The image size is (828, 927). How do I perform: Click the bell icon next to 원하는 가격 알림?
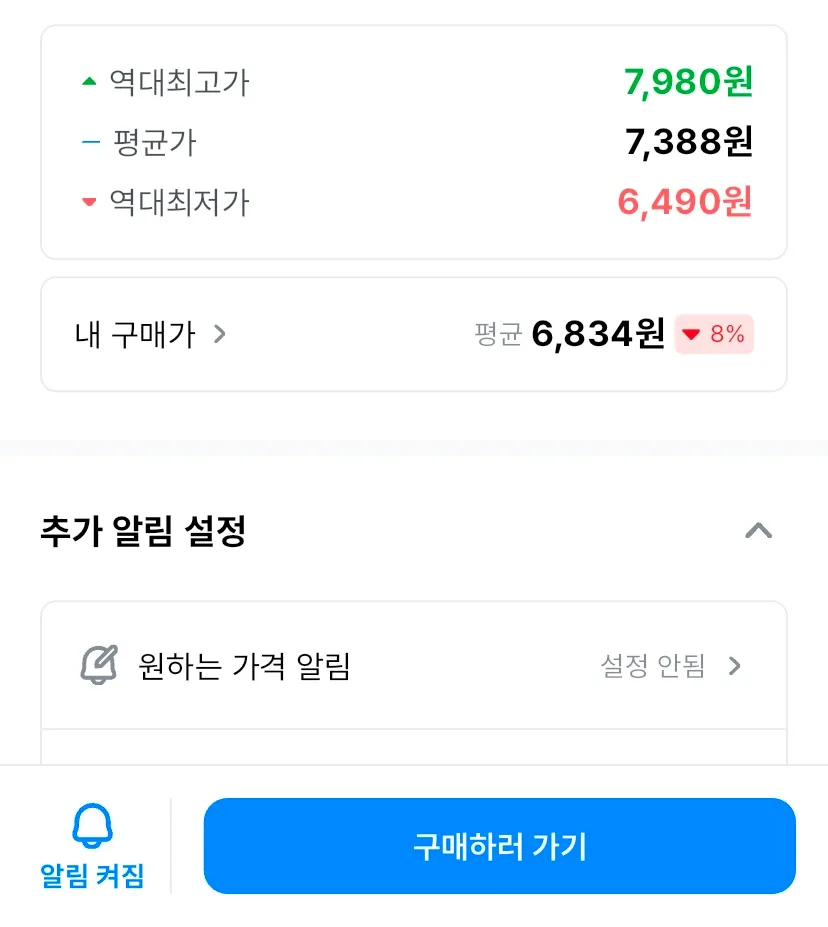point(97,665)
